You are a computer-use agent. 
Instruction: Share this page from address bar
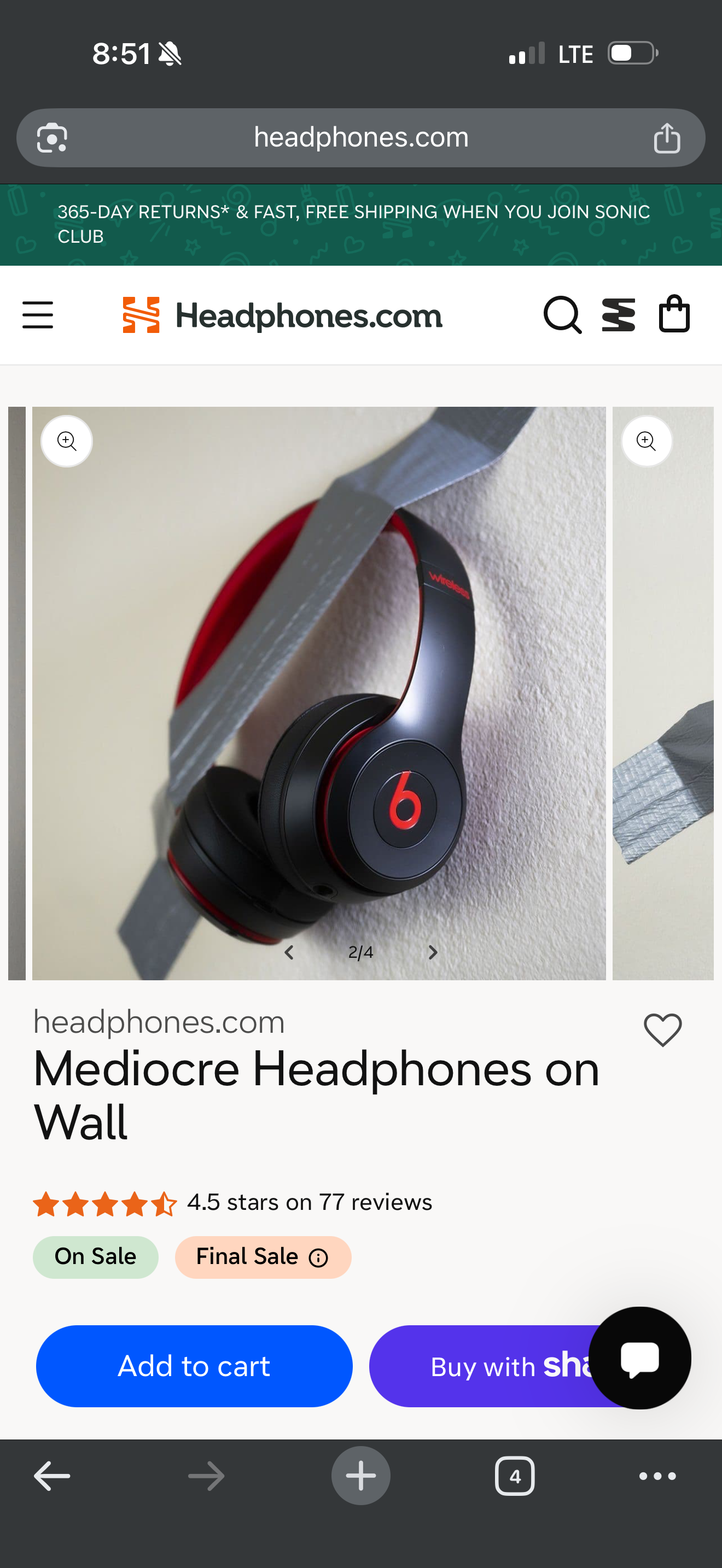[x=667, y=138]
